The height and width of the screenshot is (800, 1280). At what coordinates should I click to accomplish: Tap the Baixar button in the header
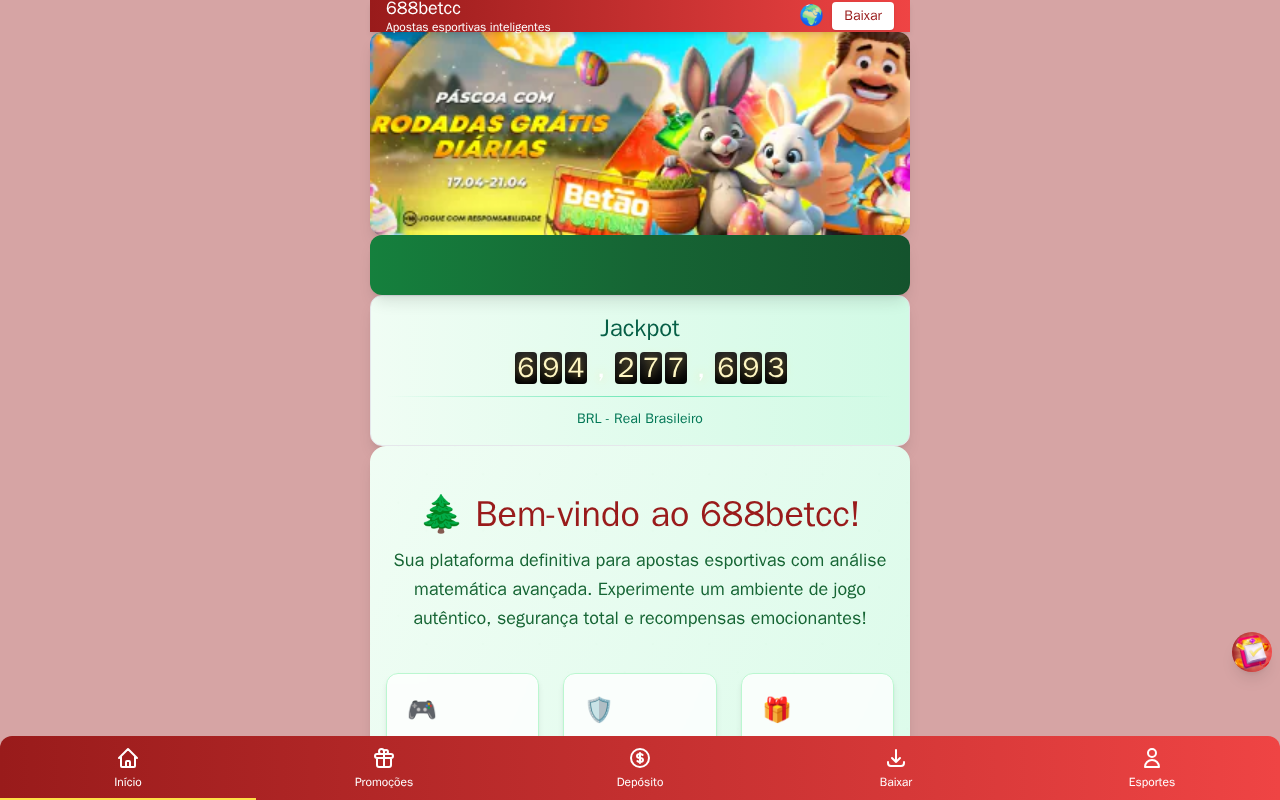(x=862, y=15)
